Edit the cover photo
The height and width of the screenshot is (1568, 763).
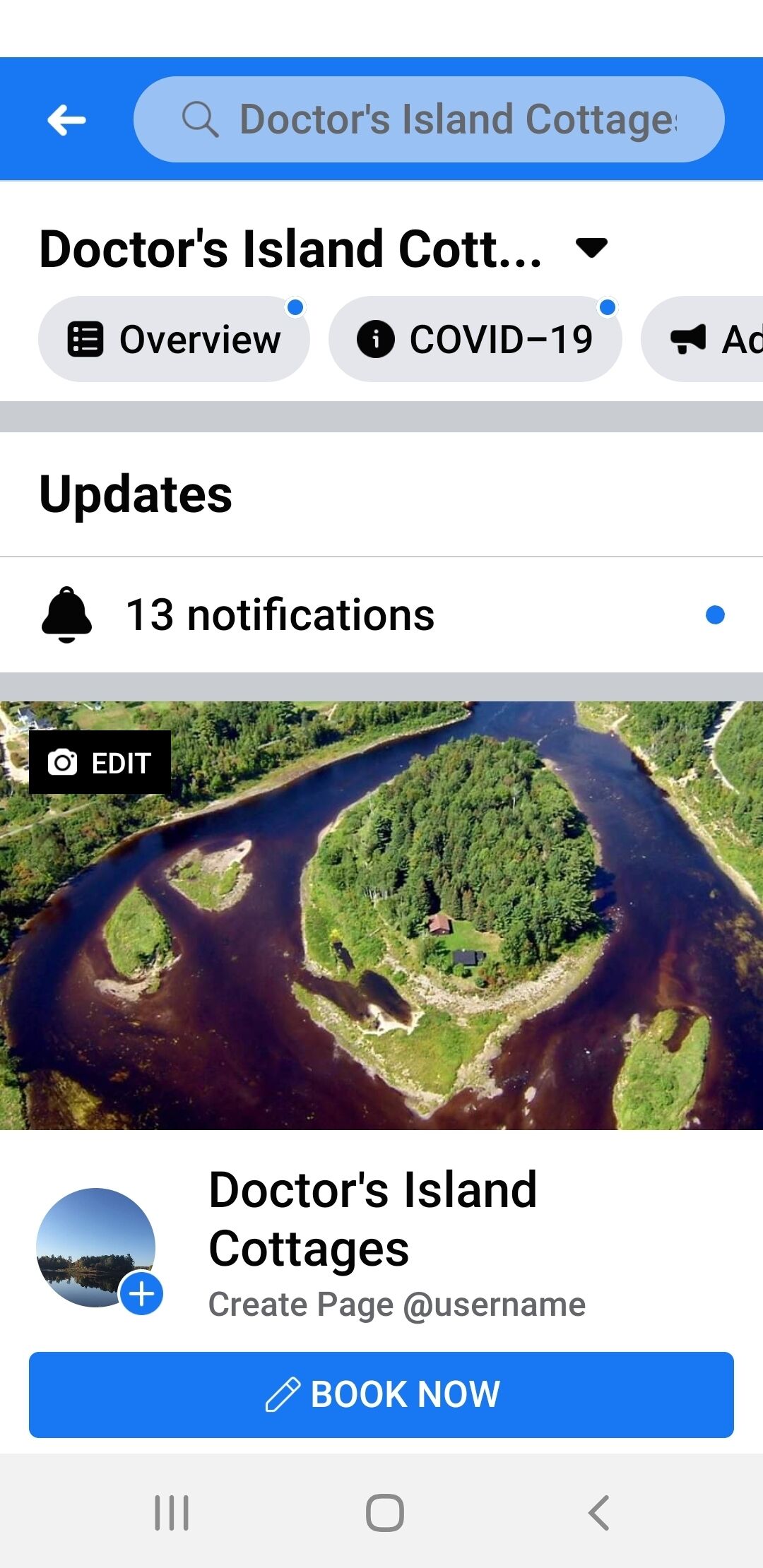100,763
